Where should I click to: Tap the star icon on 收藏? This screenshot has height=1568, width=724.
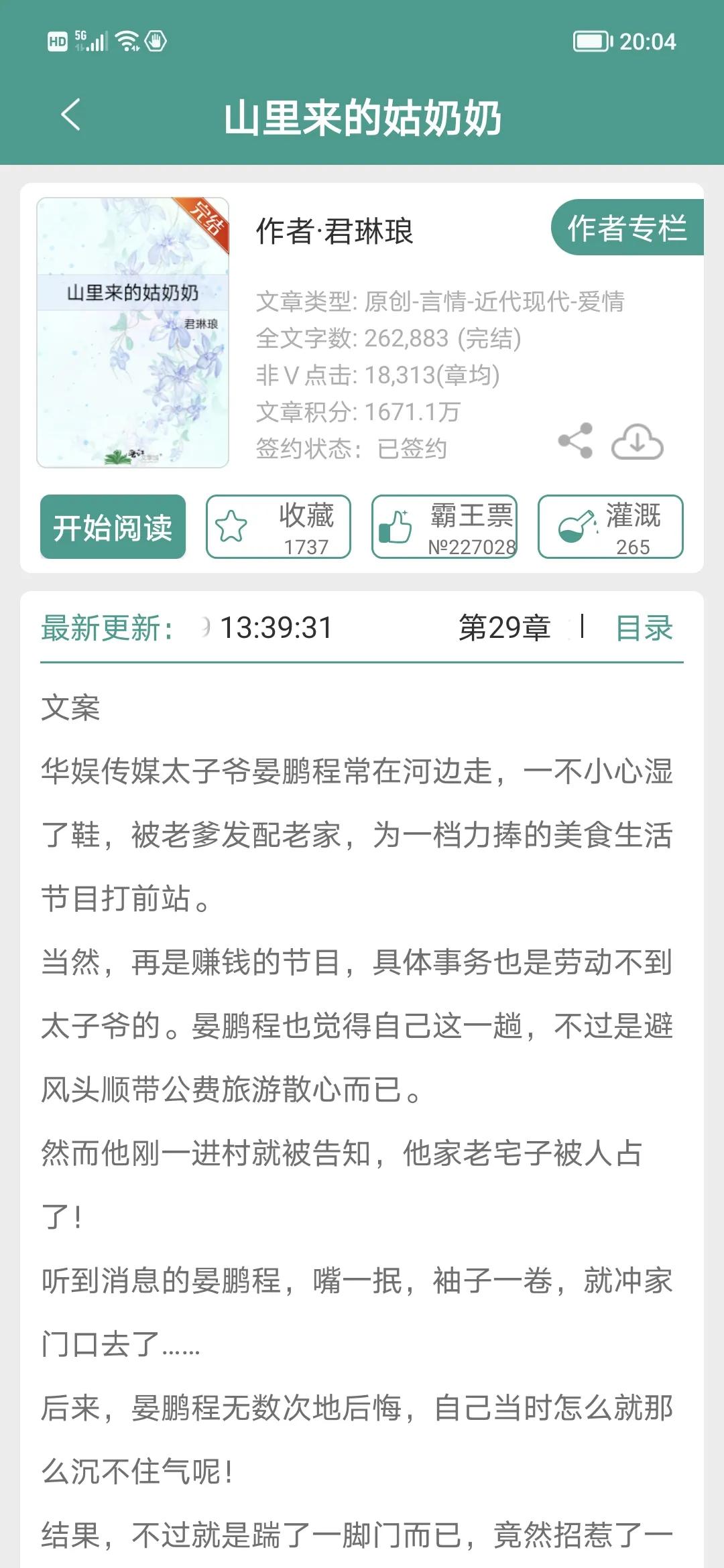[231, 526]
